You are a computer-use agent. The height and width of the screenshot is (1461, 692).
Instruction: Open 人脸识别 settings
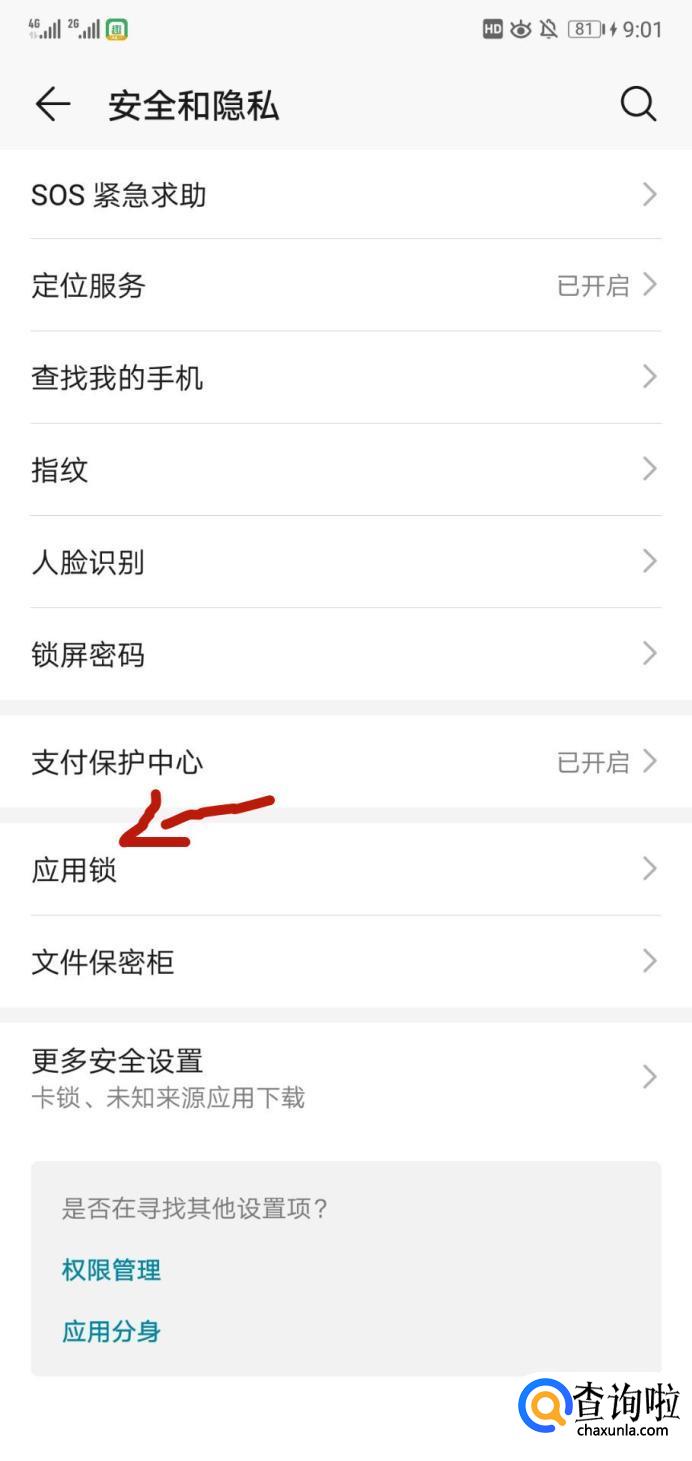point(345,562)
